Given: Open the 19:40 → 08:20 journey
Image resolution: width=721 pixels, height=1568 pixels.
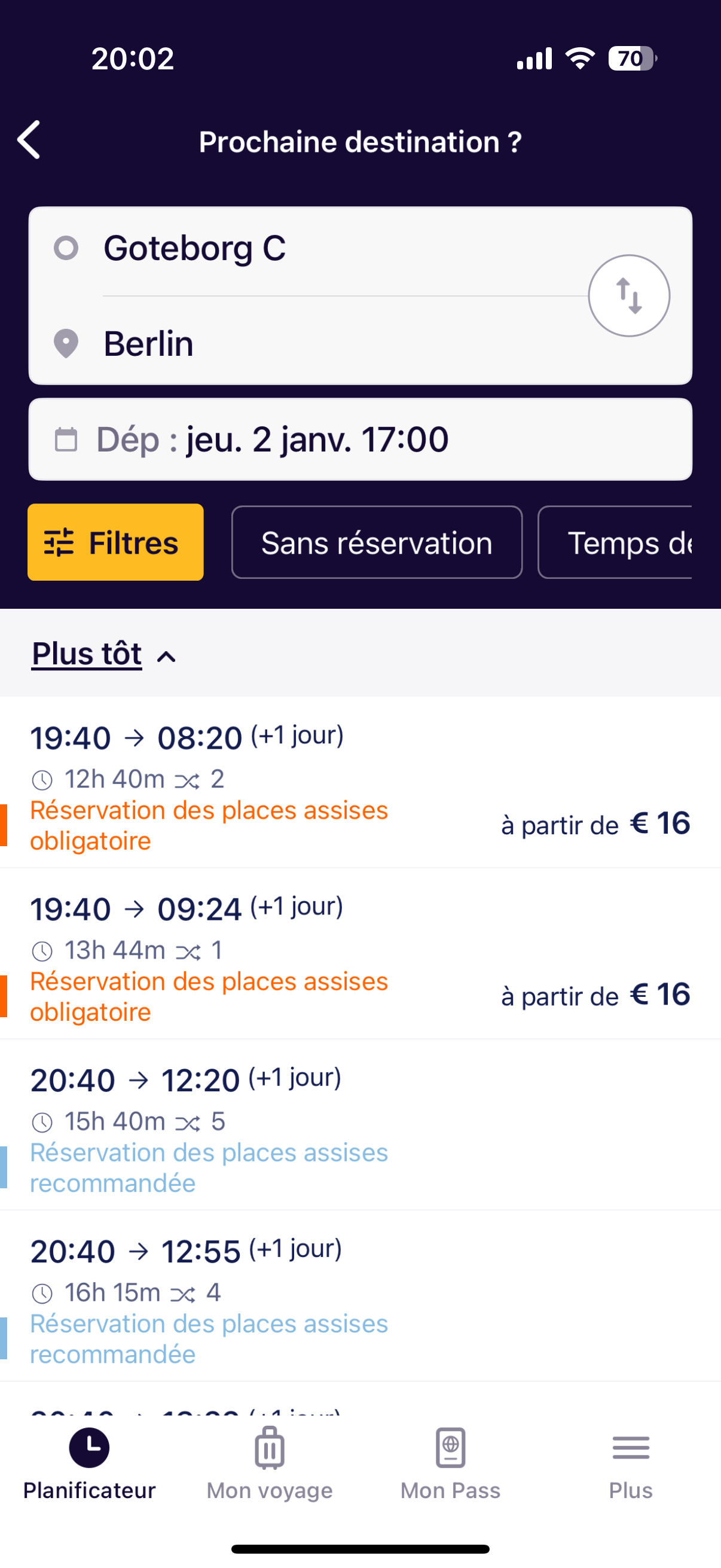Looking at the screenshot, I should coord(360,783).
